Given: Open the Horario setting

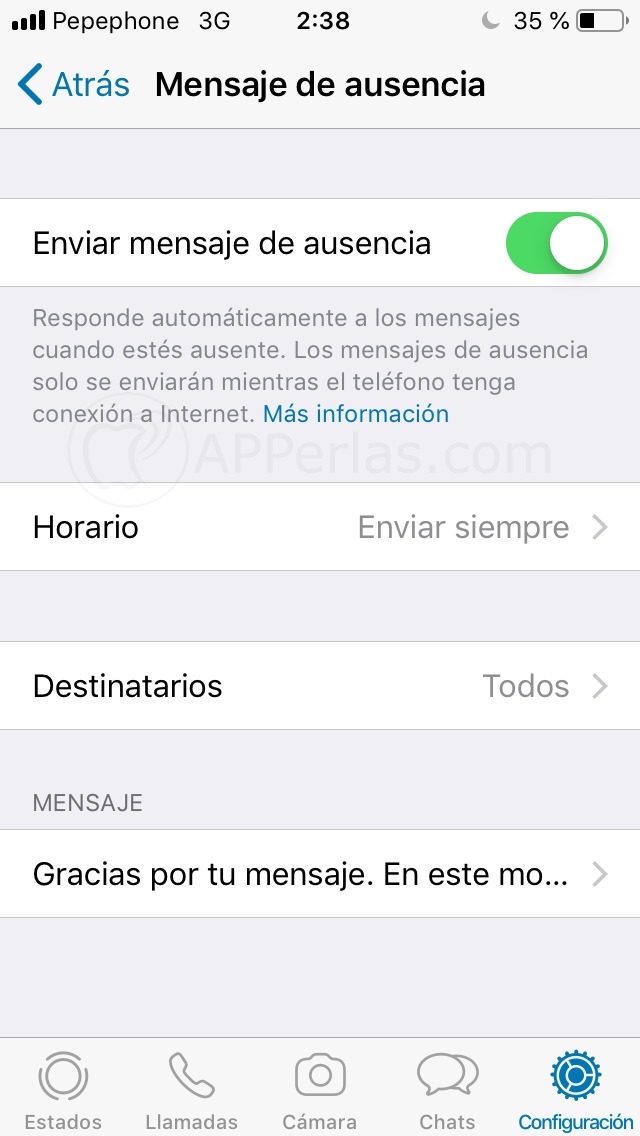Looking at the screenshot, I should [320, 527].
